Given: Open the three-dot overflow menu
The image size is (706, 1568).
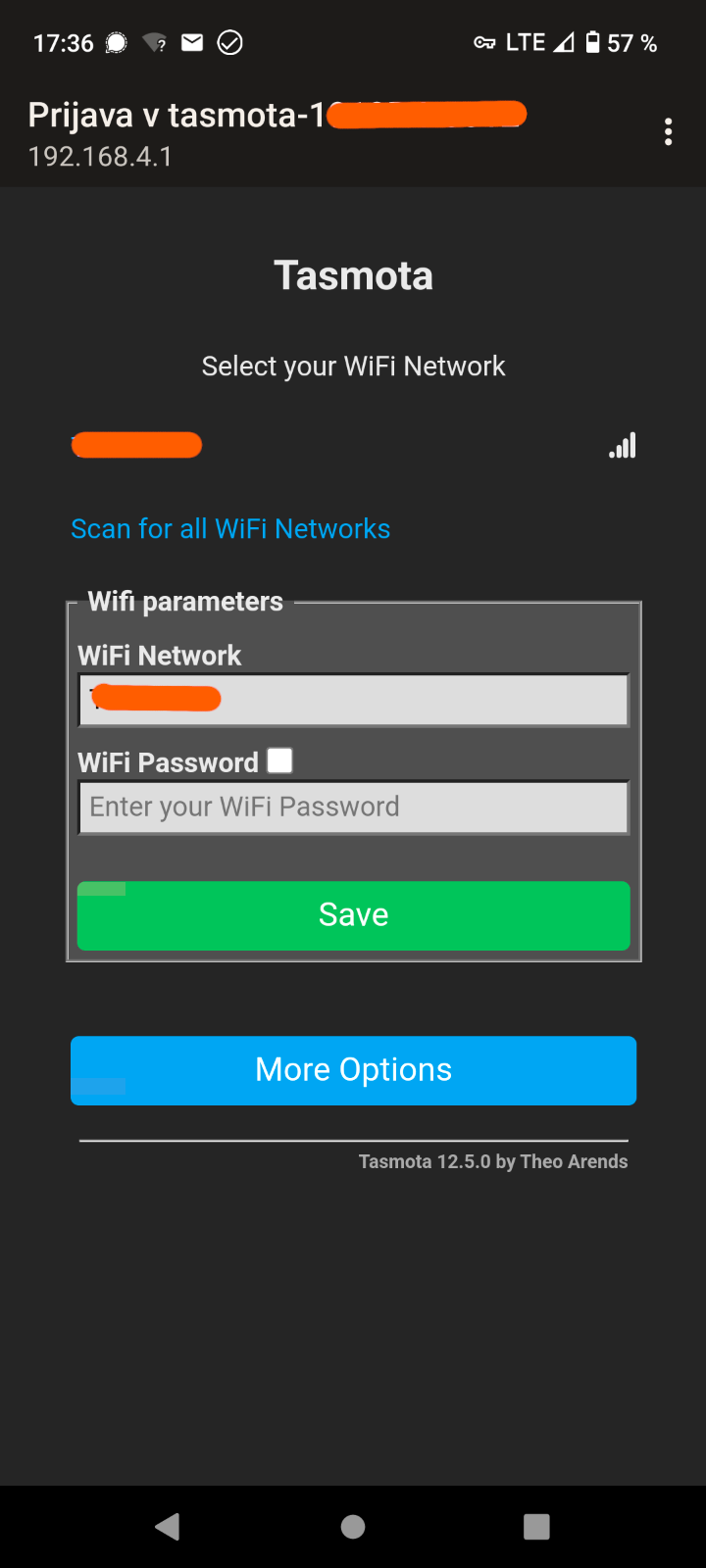Looking at the screenshot, I should (668, 131).
